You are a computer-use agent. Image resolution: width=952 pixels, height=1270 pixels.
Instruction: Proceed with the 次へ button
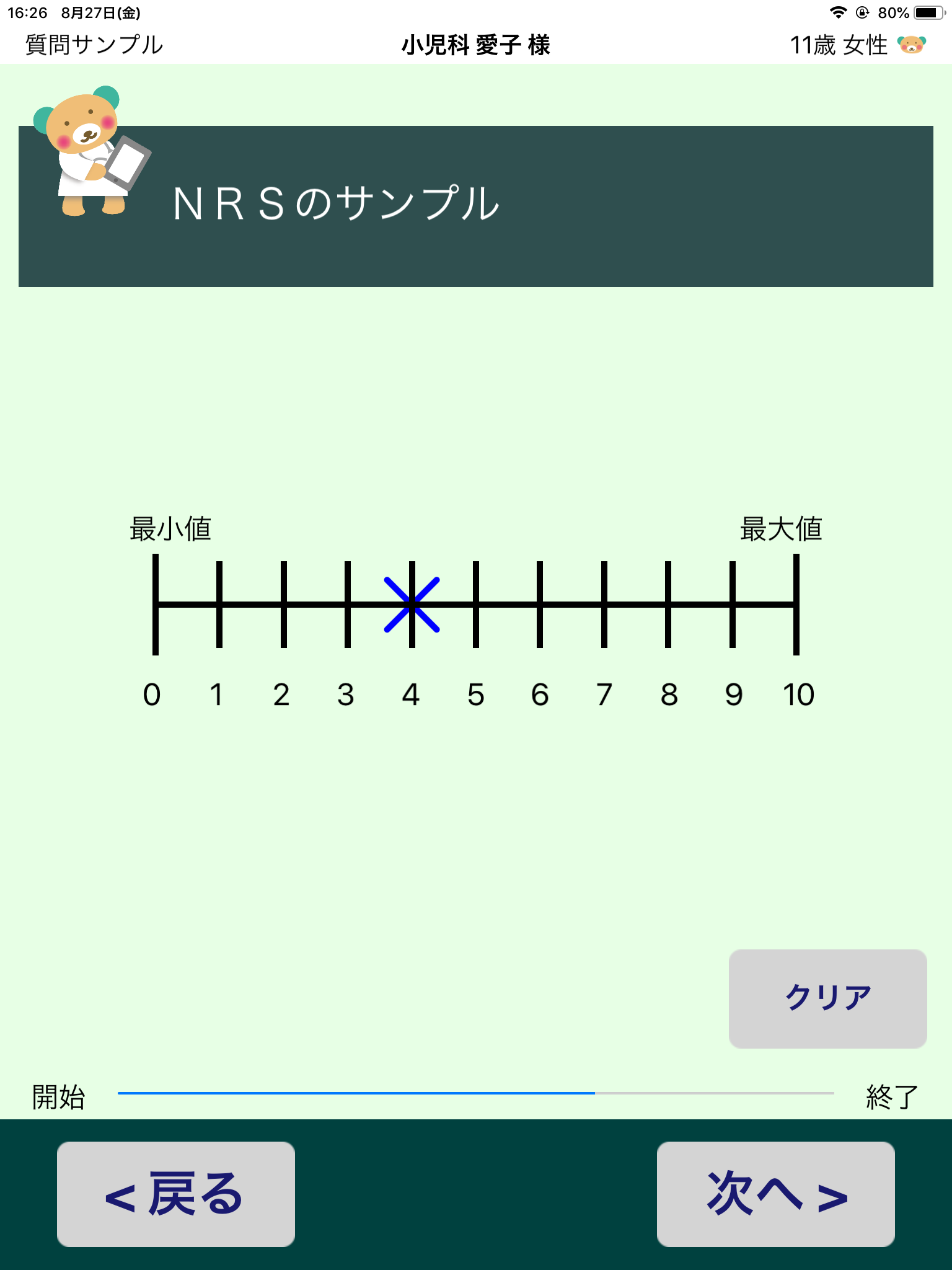point(775,1194)
